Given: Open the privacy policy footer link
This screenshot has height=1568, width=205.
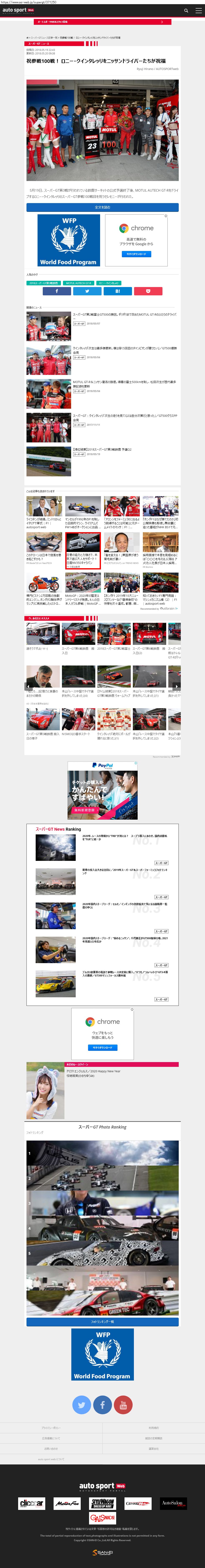Looking at the screenshot, I should [51, 1427].
